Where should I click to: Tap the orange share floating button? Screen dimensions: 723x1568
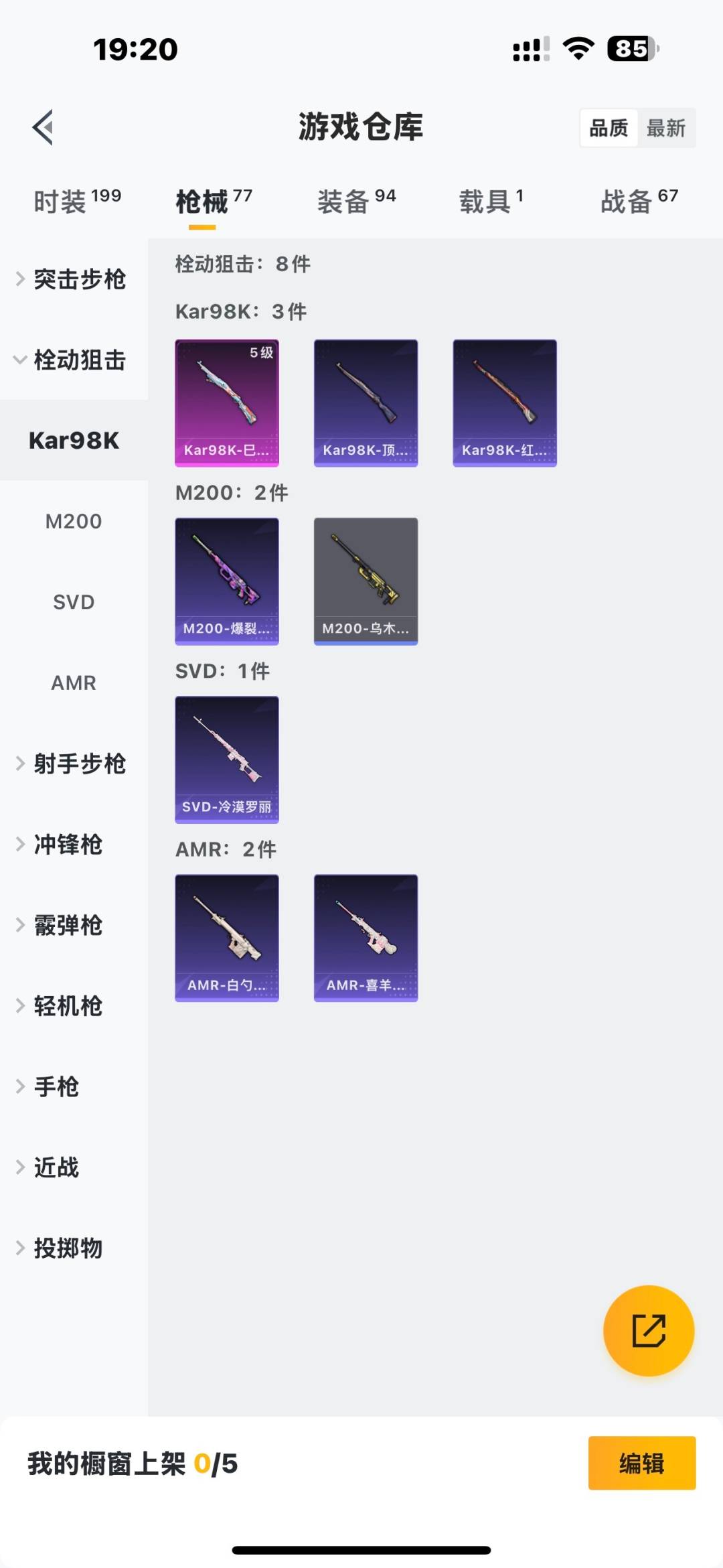coord(648,1330)
